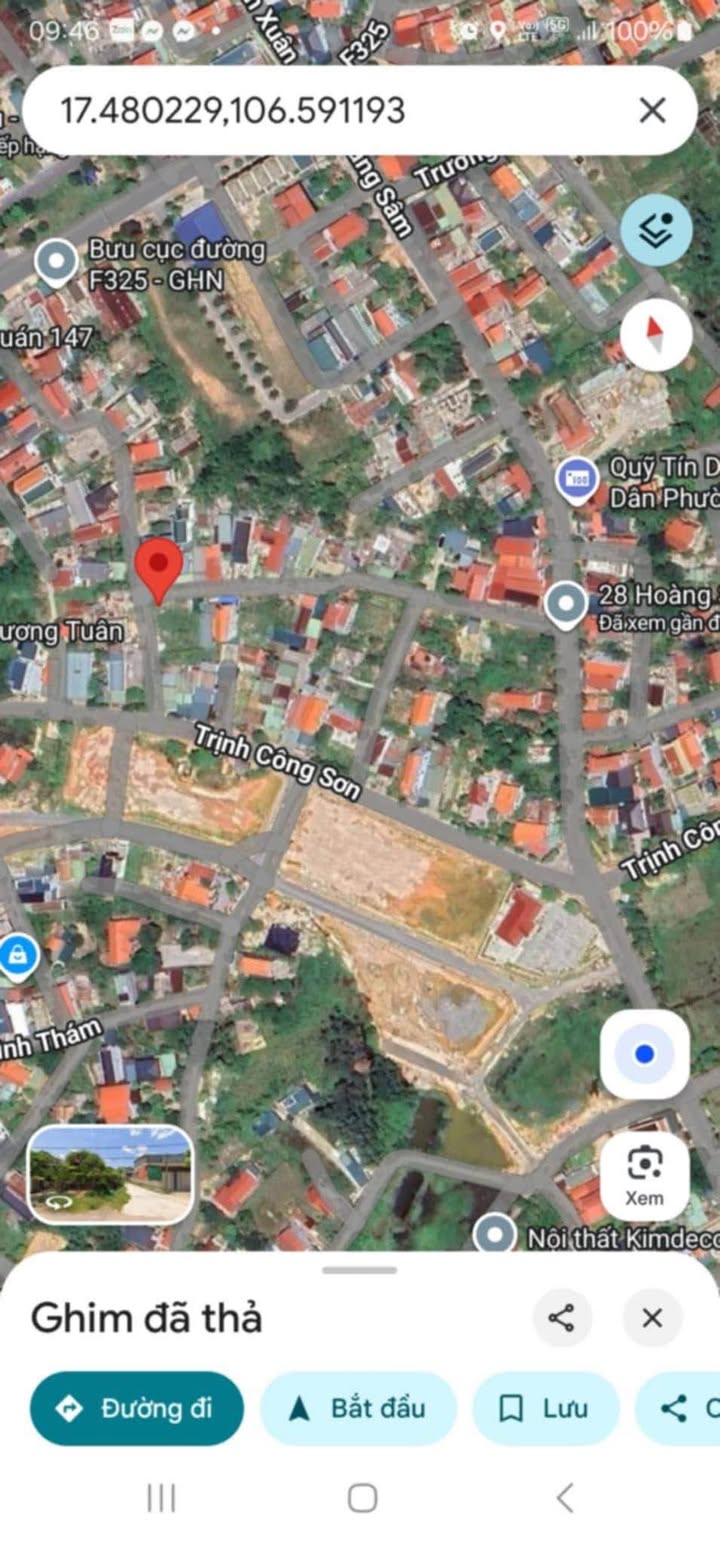Dismiss the Ghim đã thả panel

(x=652, y=1318)
